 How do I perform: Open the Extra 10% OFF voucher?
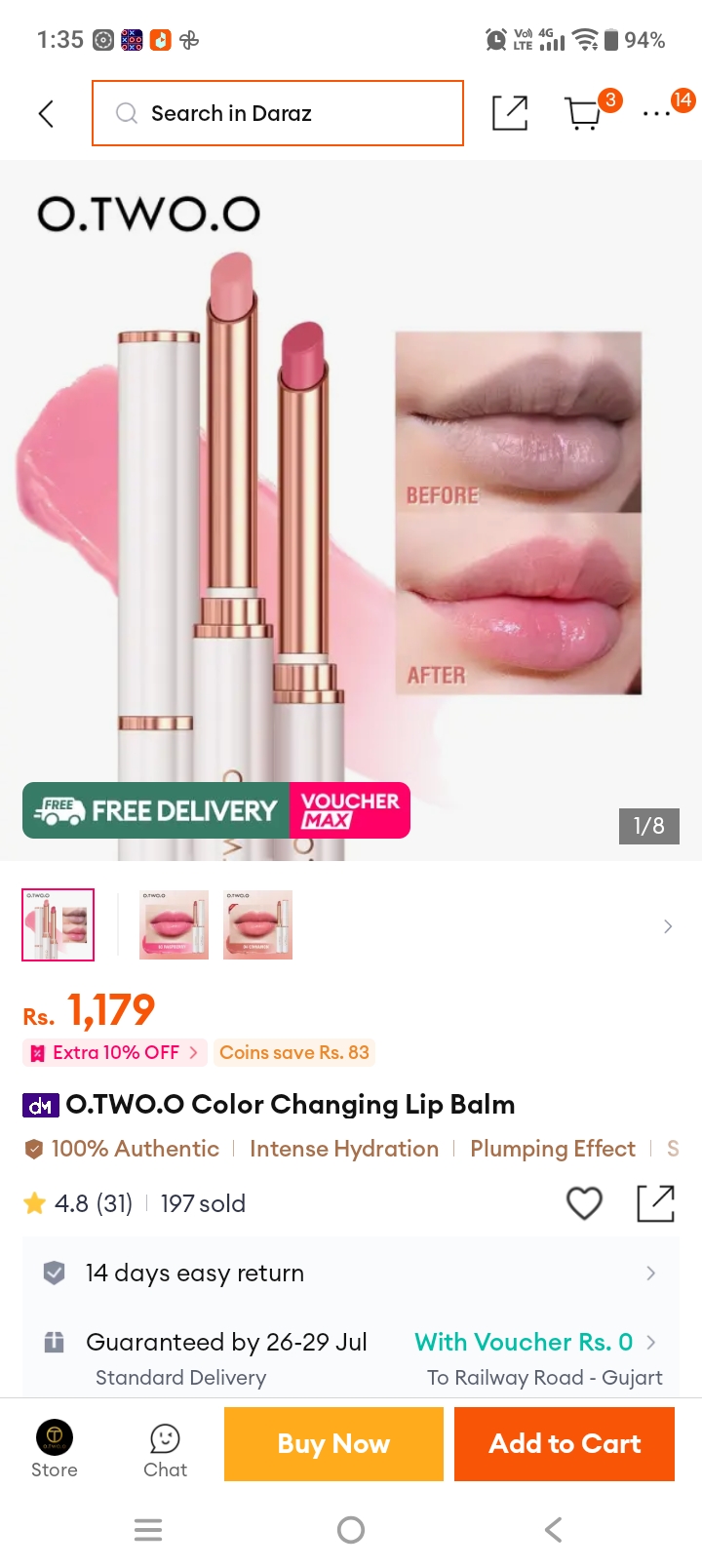tap(115, 1052)
